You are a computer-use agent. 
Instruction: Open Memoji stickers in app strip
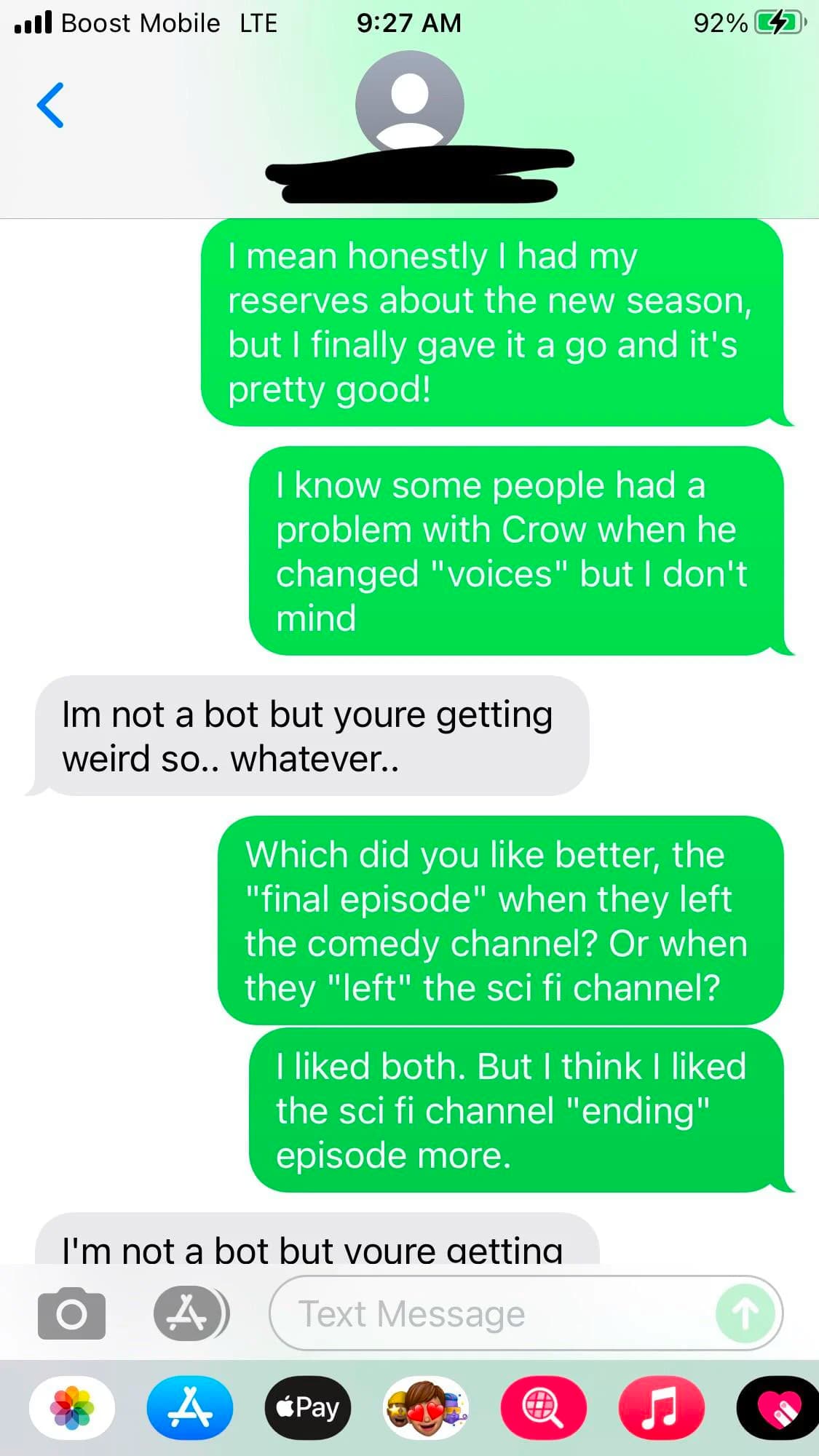(426, 1408)
